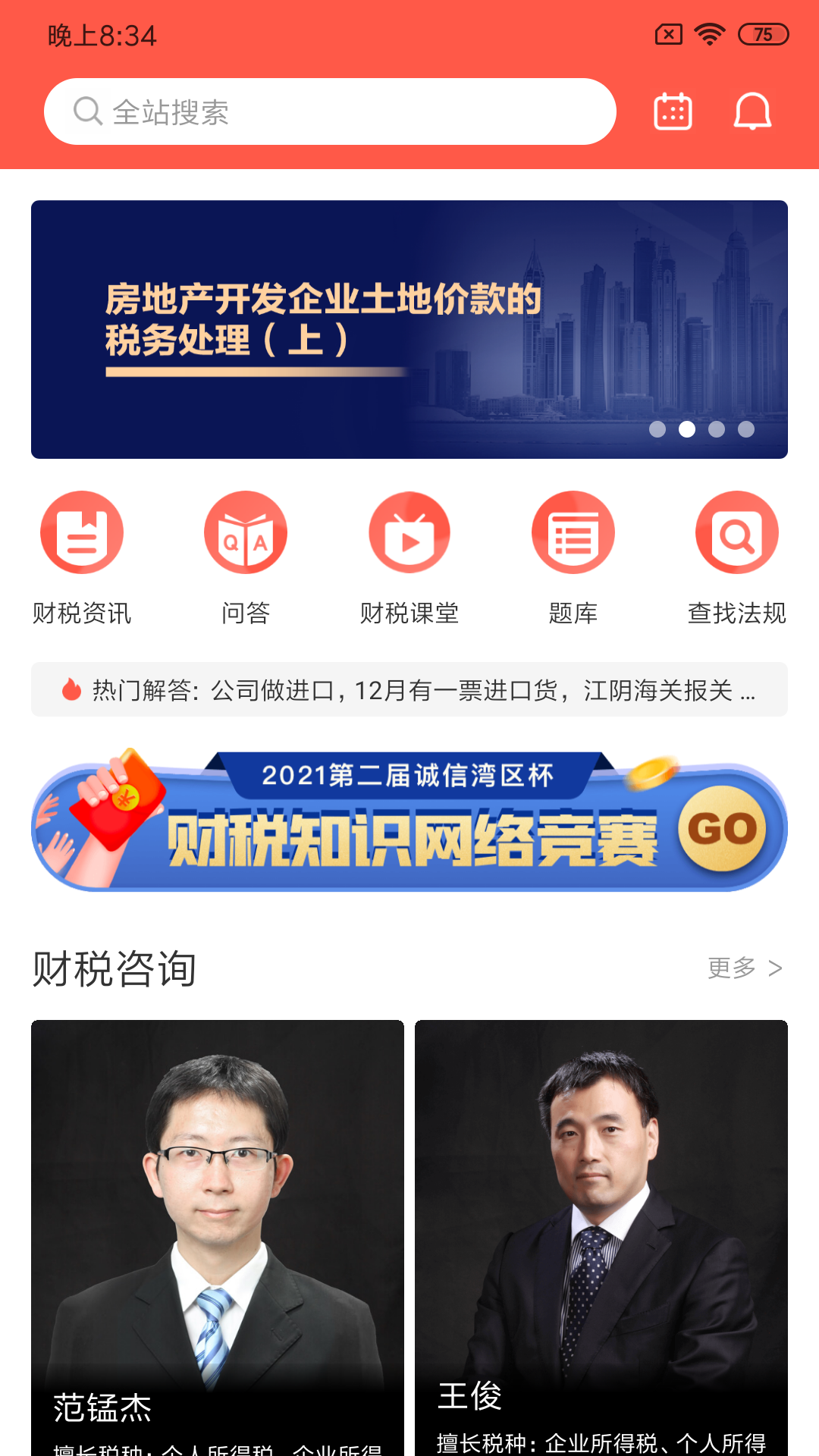Open consultant 范猛杰's card
The image size is (819, 1456).
point(218,1238)
